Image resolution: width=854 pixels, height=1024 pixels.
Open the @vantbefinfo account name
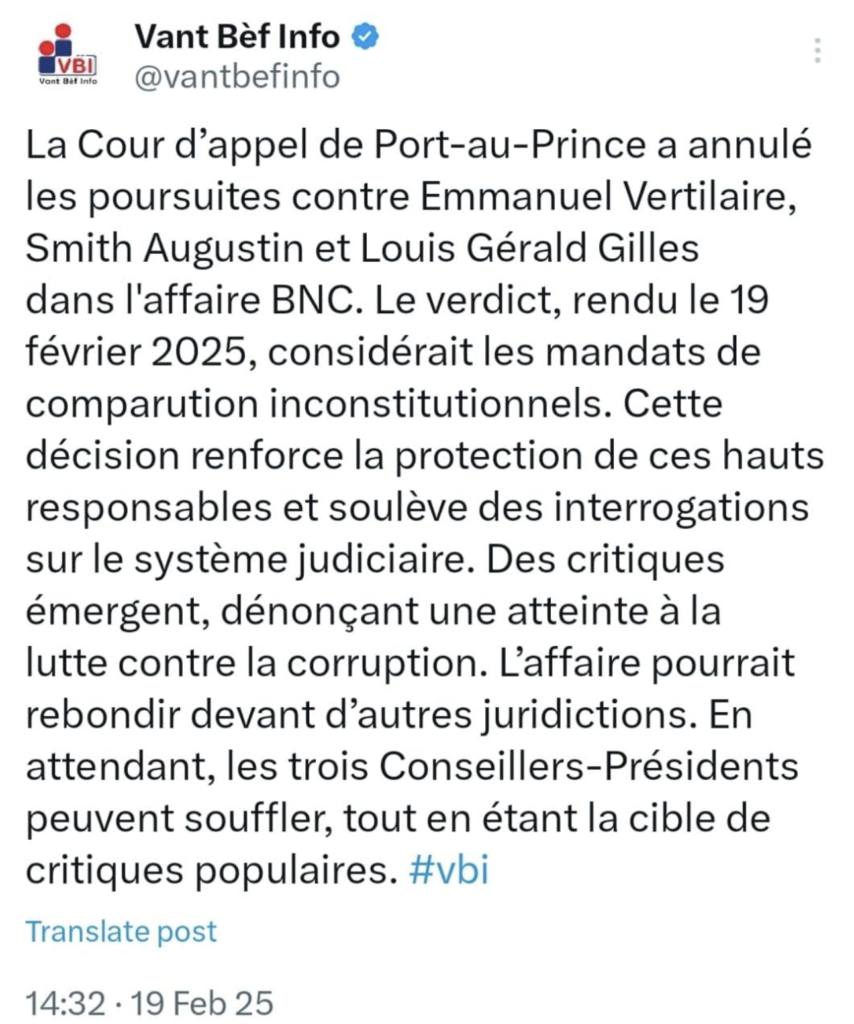click(236, 76)
